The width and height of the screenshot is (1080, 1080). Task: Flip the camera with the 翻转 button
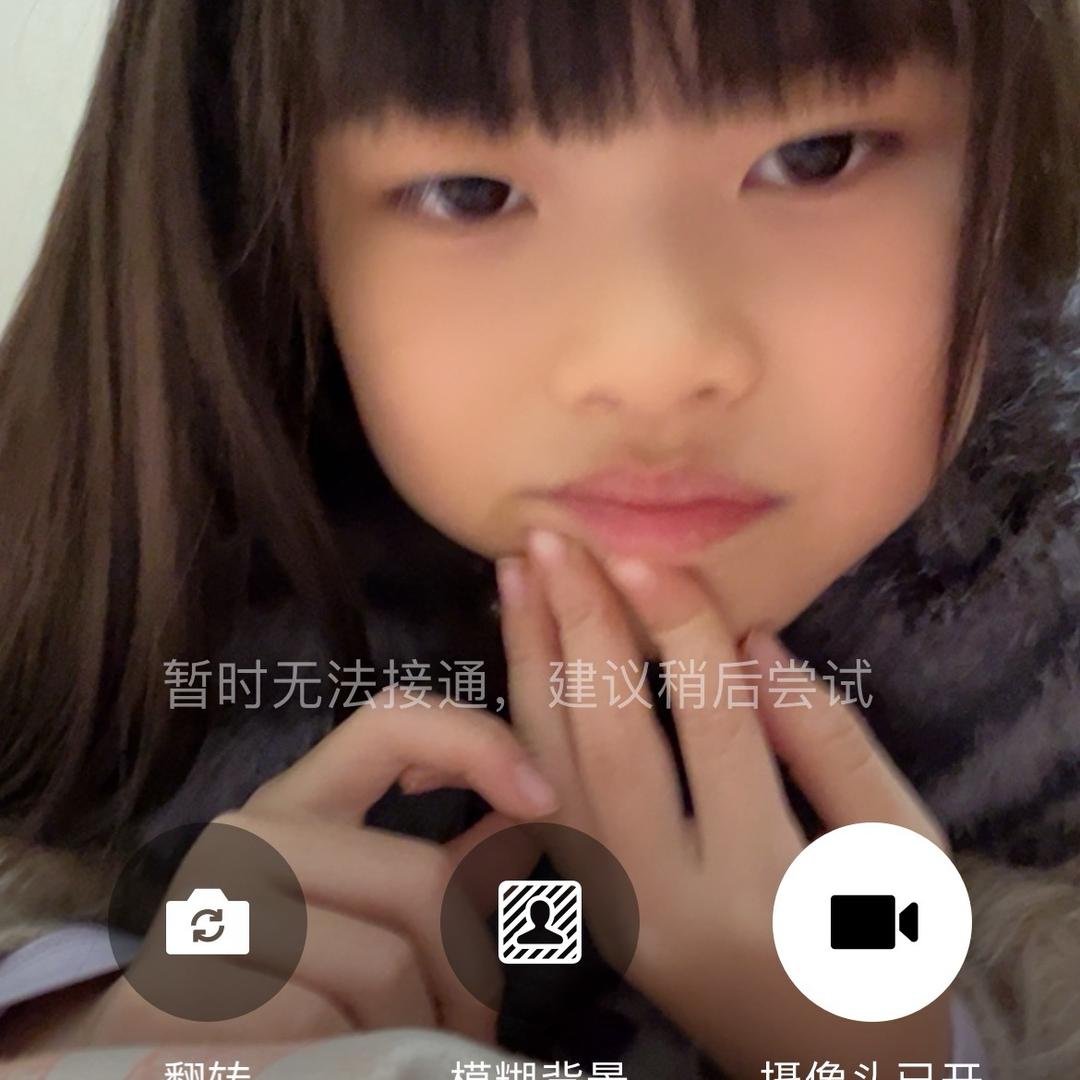tap(207, 921)
